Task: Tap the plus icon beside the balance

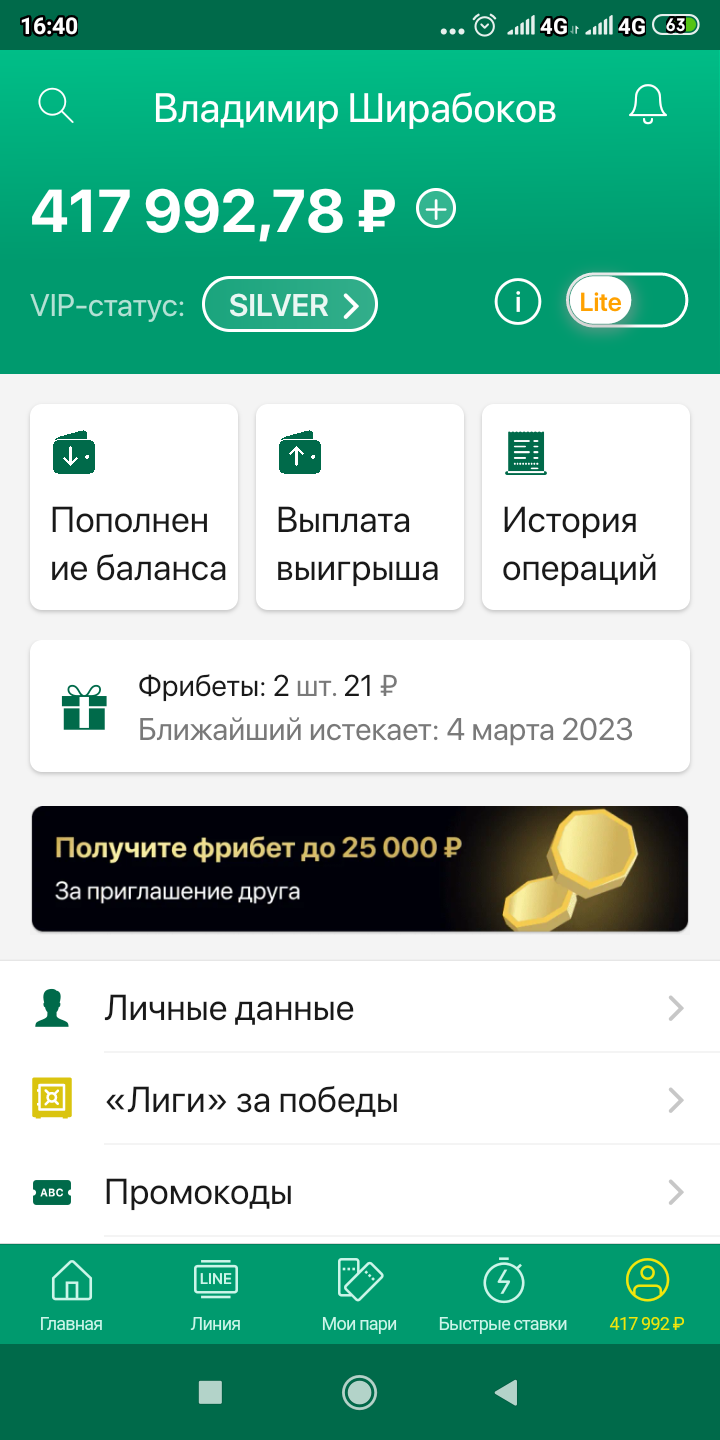Action: tap(436, 210)
